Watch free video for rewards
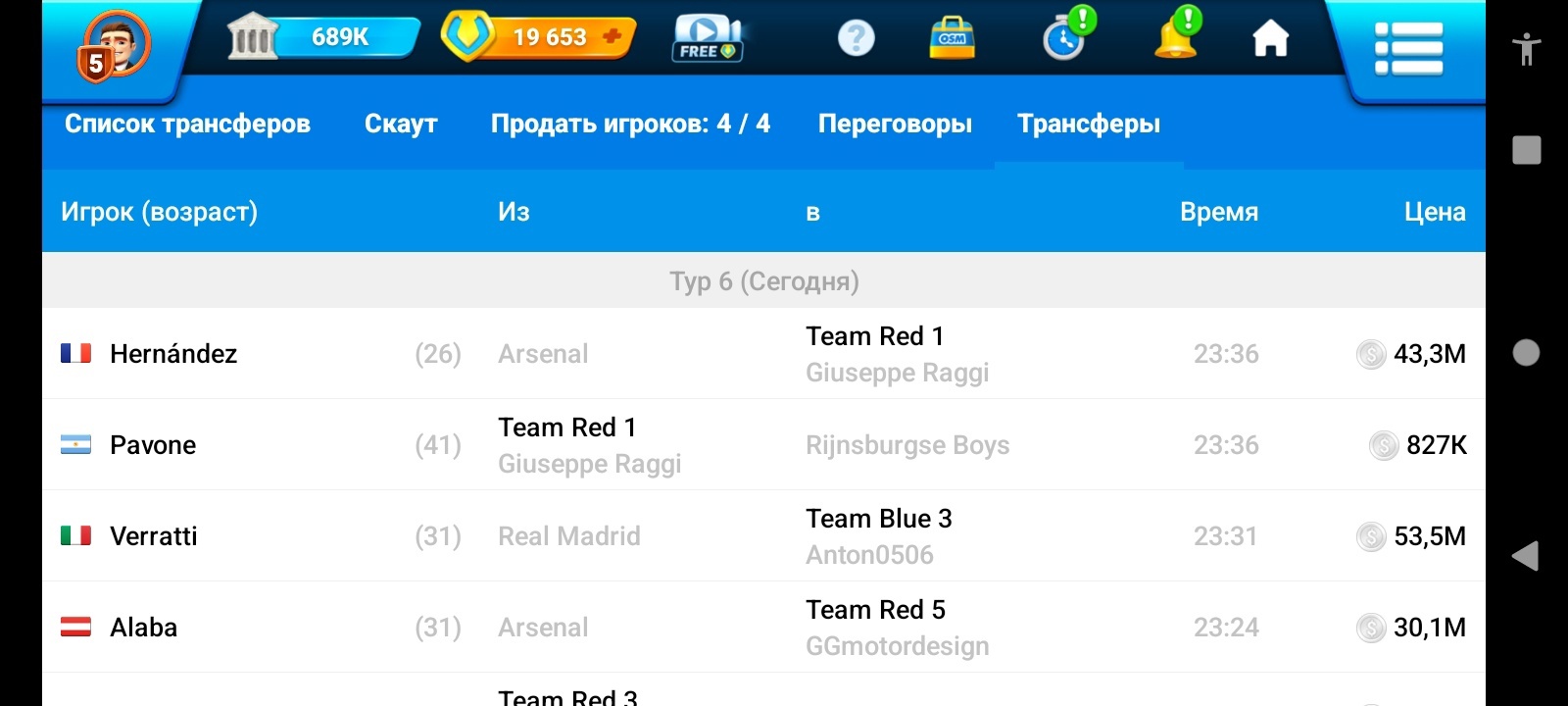Image resolution: width=1568 pixels, height=706 pixels. click(707, 38)
